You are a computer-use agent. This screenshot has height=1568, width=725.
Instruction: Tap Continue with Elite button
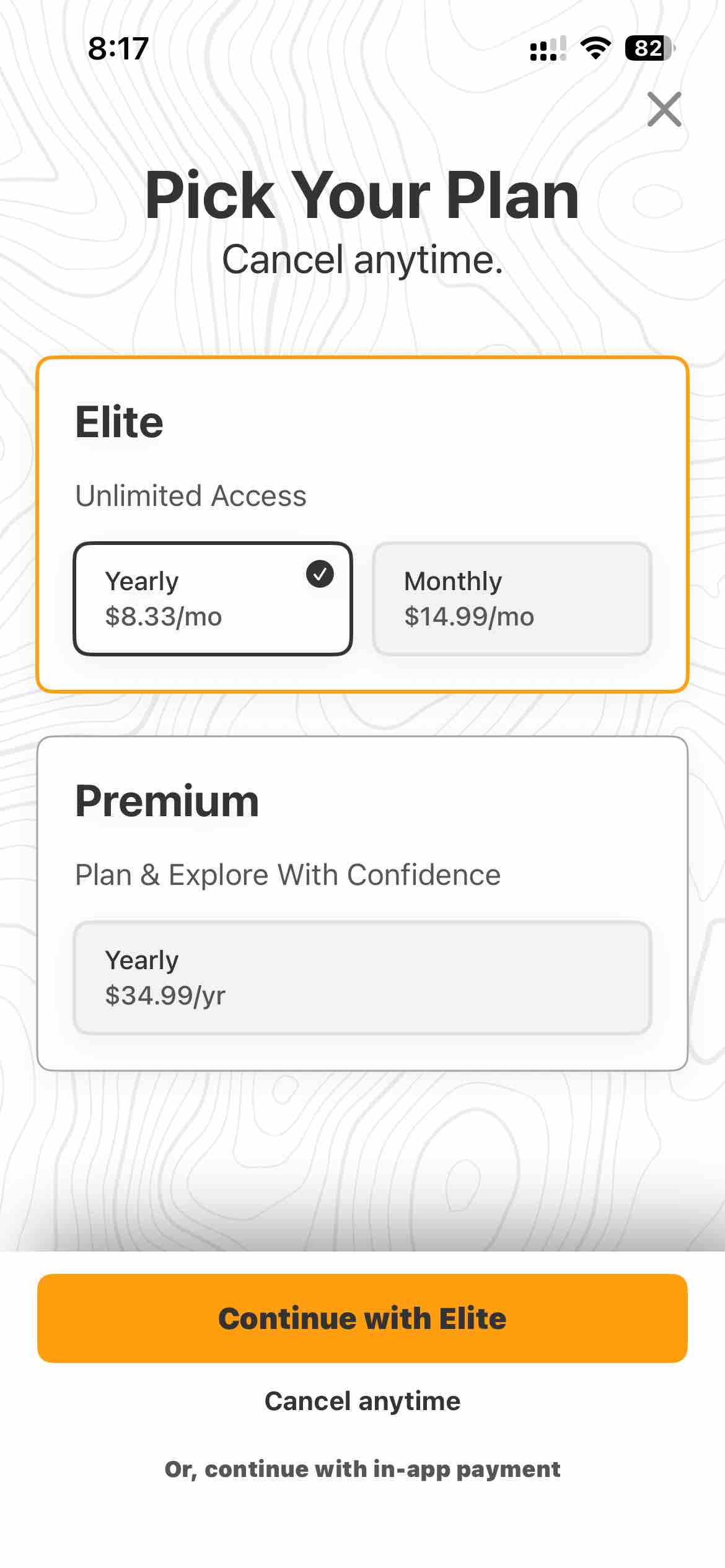click(x=362, y=1318)
